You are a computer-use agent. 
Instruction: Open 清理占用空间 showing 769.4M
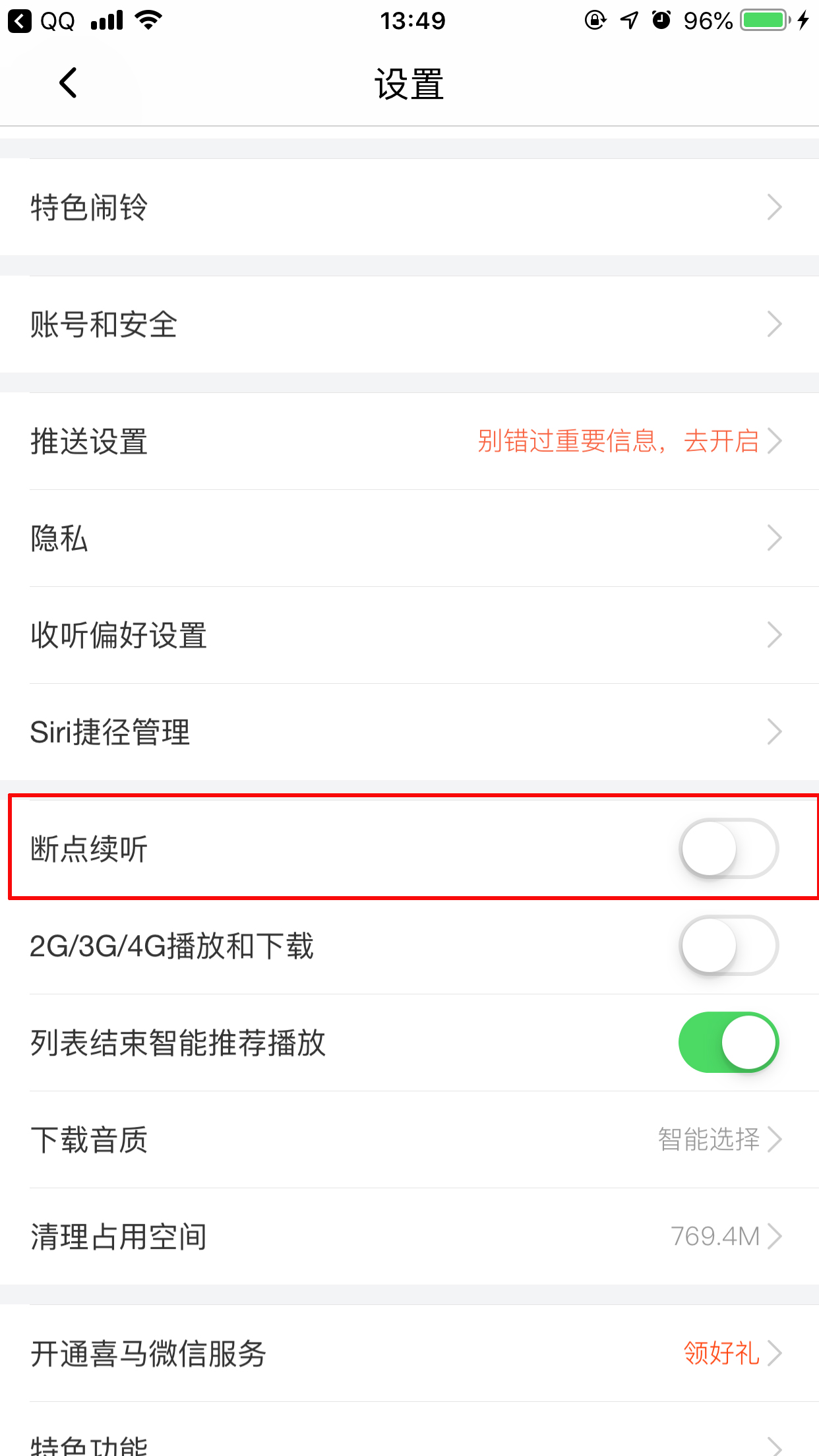409,1236
